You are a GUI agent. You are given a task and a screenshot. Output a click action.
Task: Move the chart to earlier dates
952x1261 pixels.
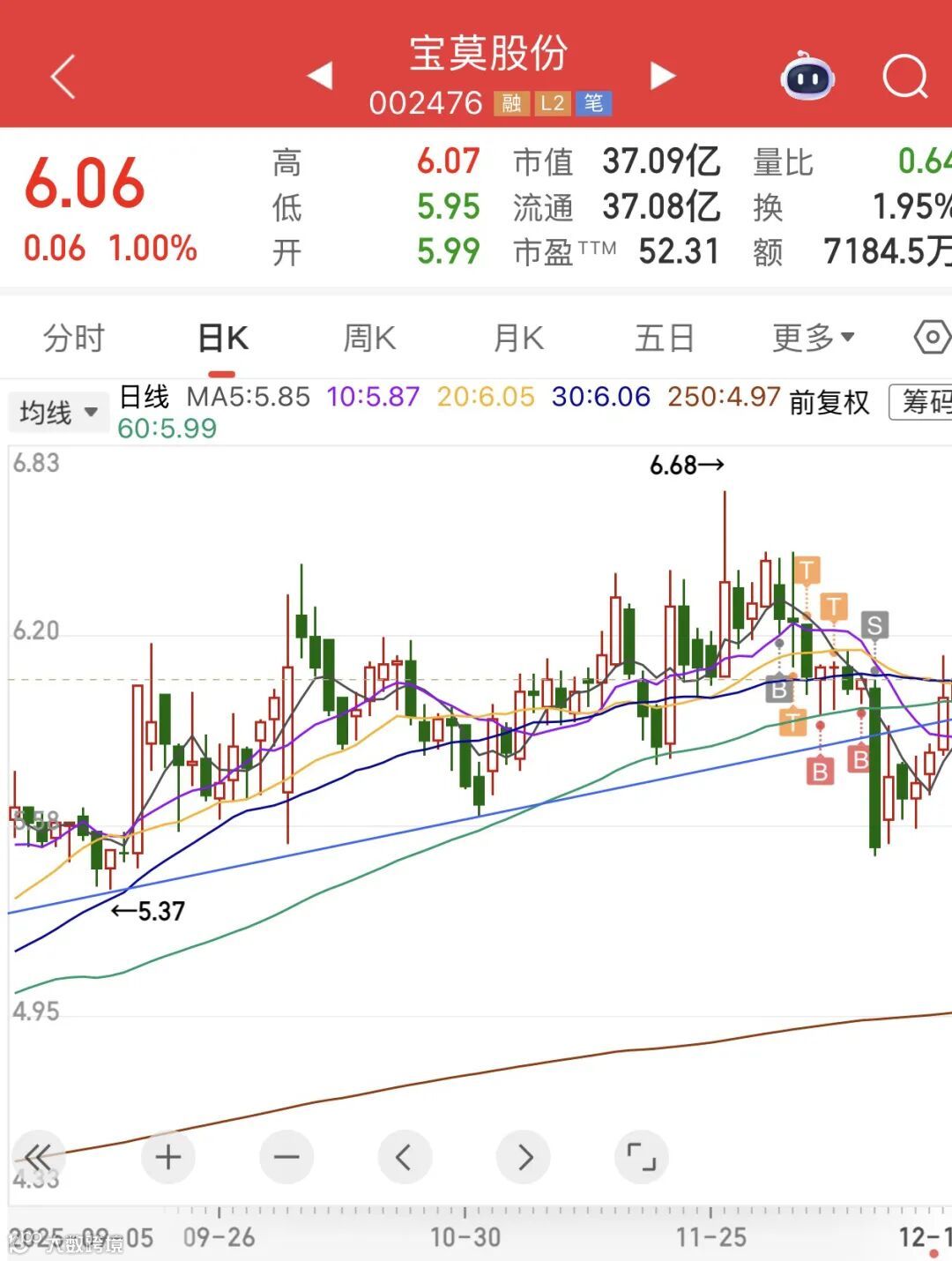coord(405,1157)
